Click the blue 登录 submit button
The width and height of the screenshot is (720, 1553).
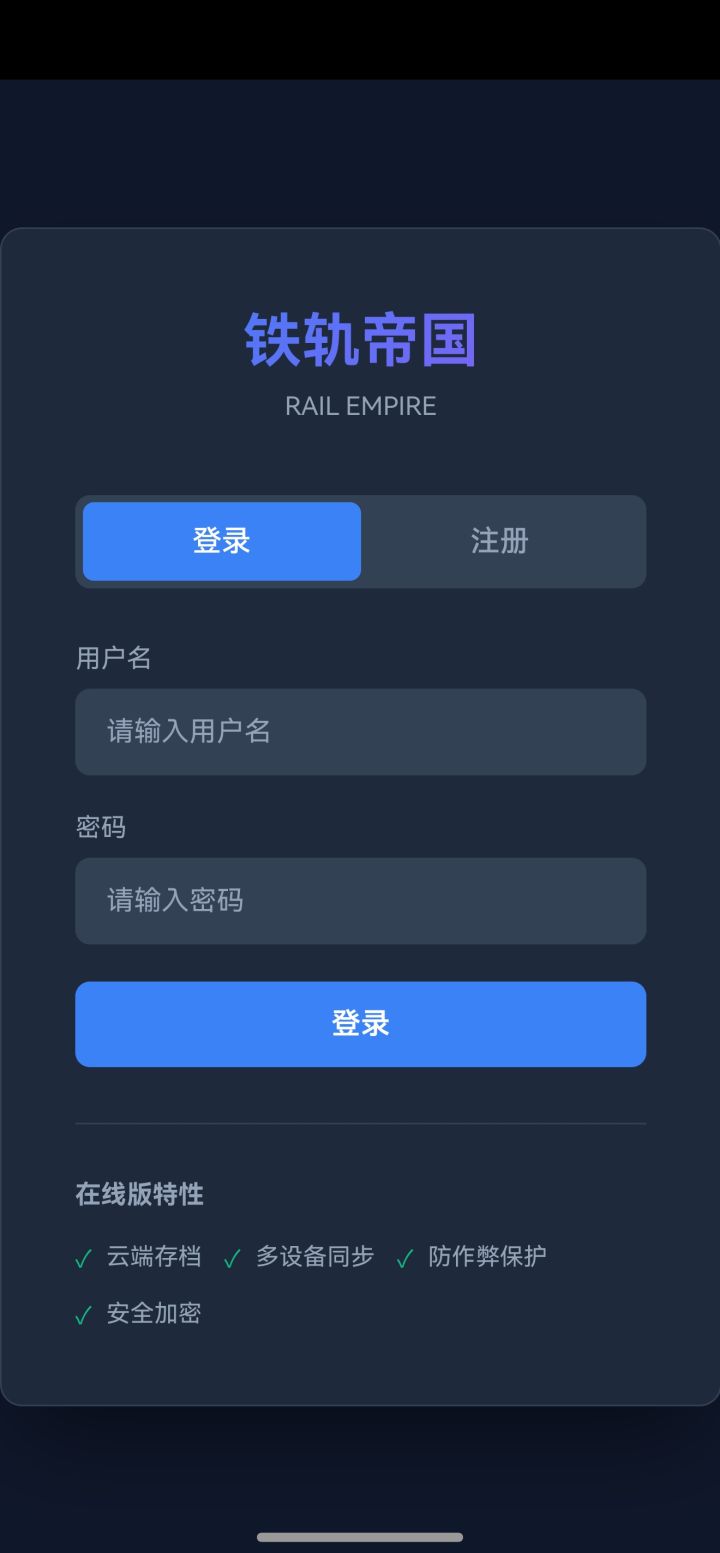click(360, 1023)
